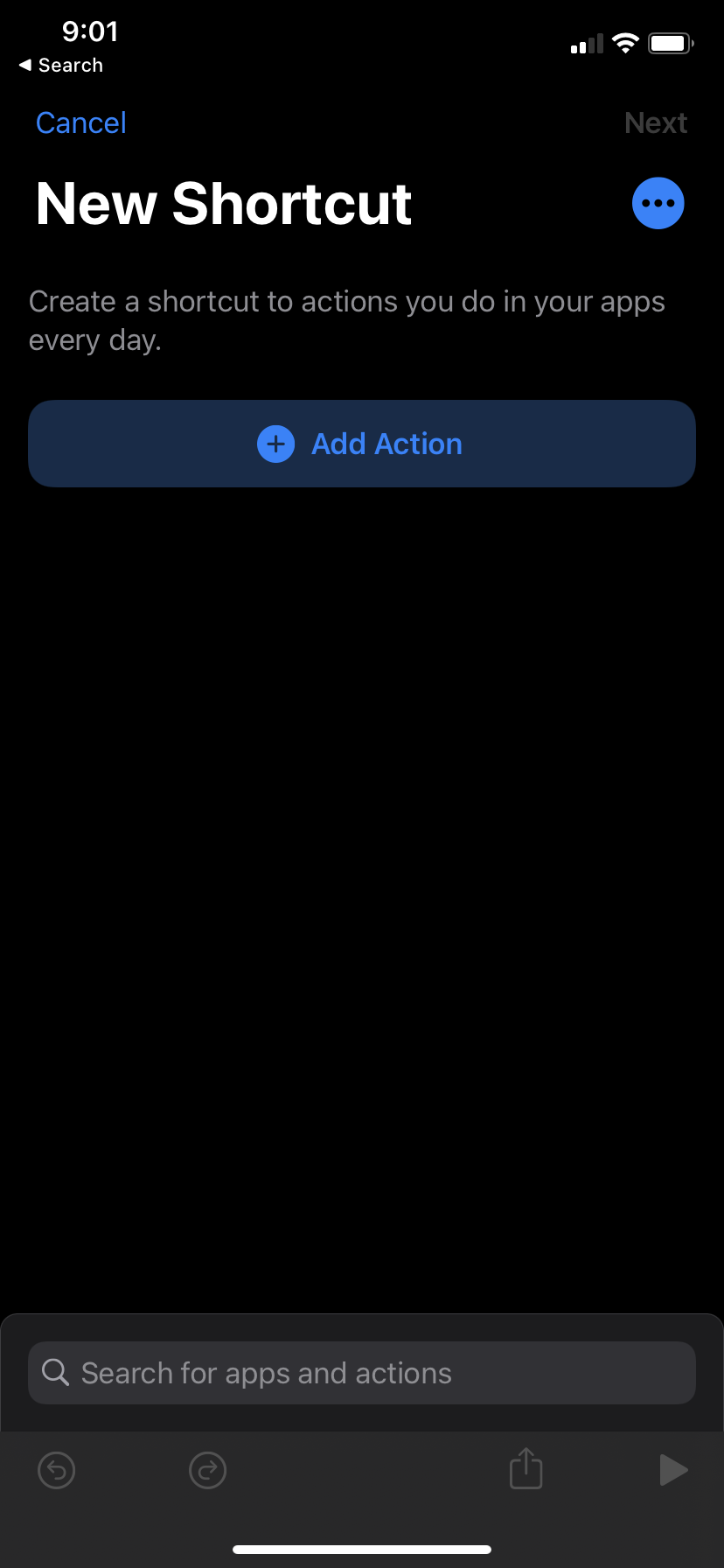
Task: Cancel the new shortcut
Action: pyautogui.click(x=81, y=123)
